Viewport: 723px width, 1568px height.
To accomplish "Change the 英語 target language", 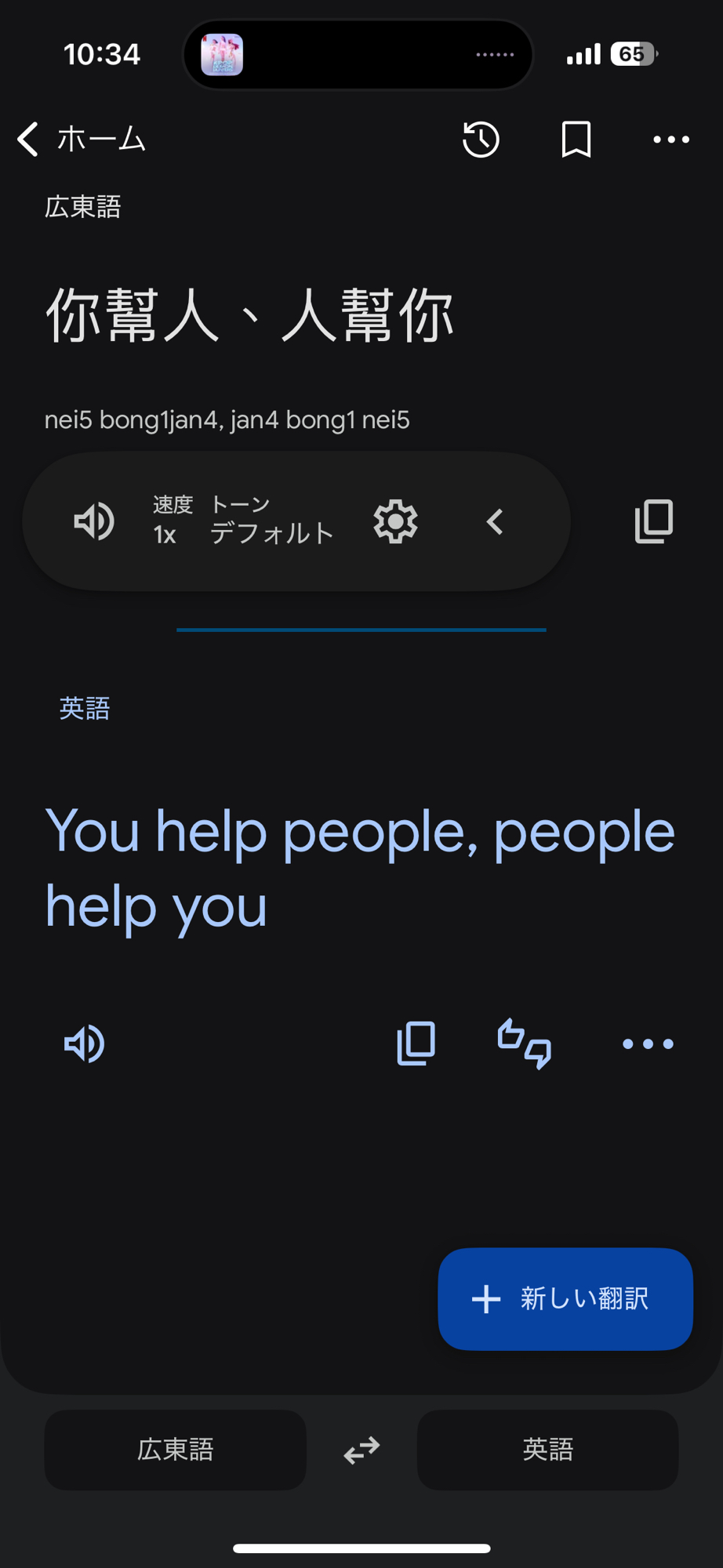I will tap(547, 1450).
